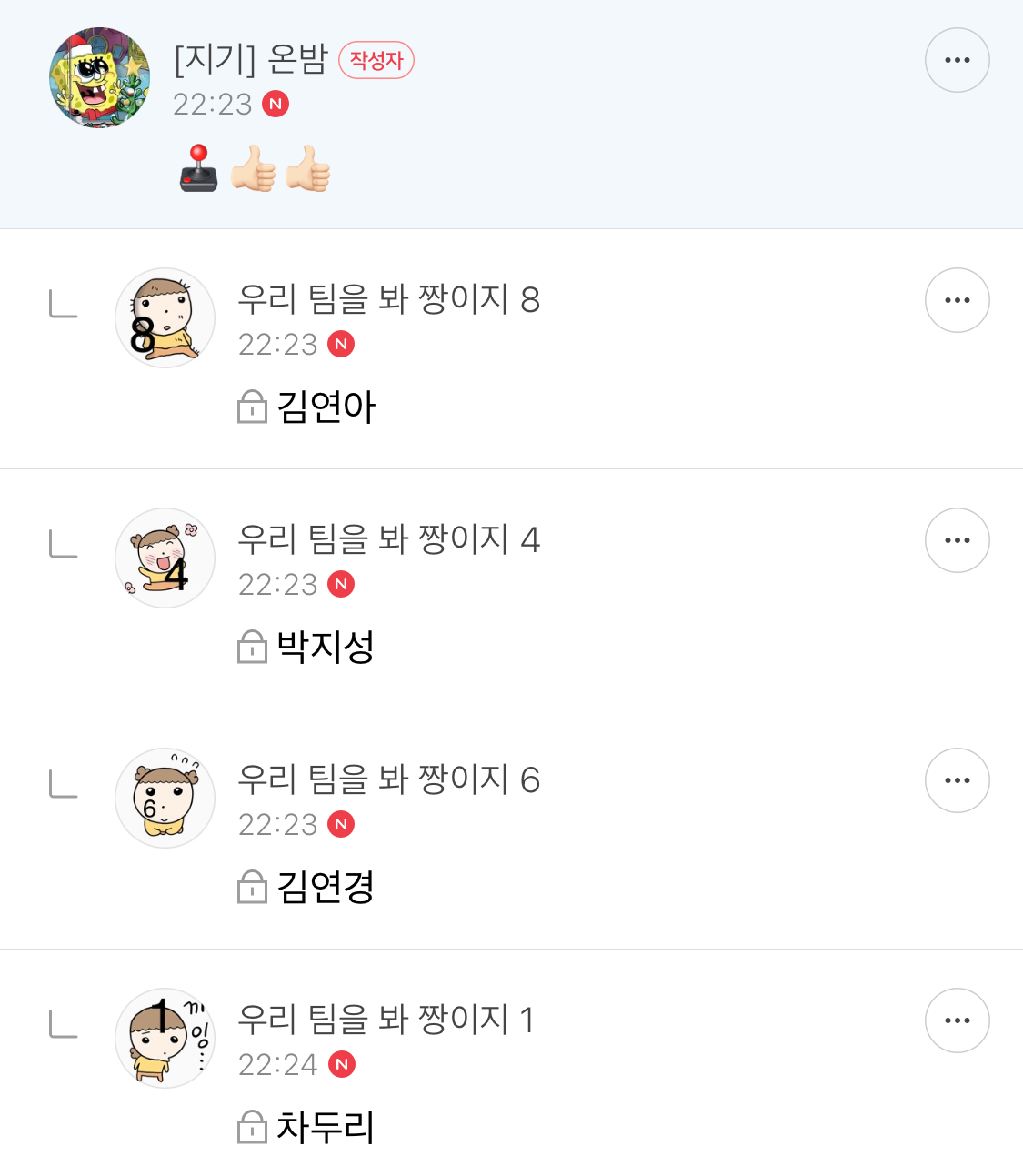Open options menu on '우리 팀을 봐 짱이지 1' reply
Screen dimensions: 1023x1176
(957, 1020)
